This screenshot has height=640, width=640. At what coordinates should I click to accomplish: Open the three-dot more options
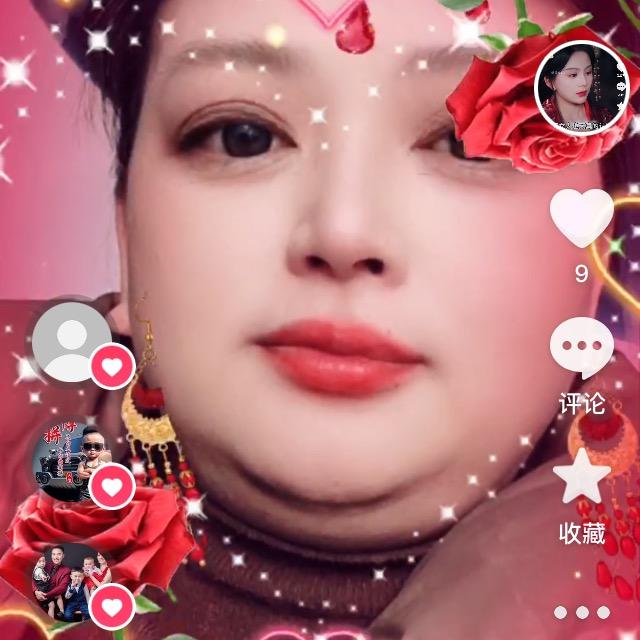click(x=582, y=612)
